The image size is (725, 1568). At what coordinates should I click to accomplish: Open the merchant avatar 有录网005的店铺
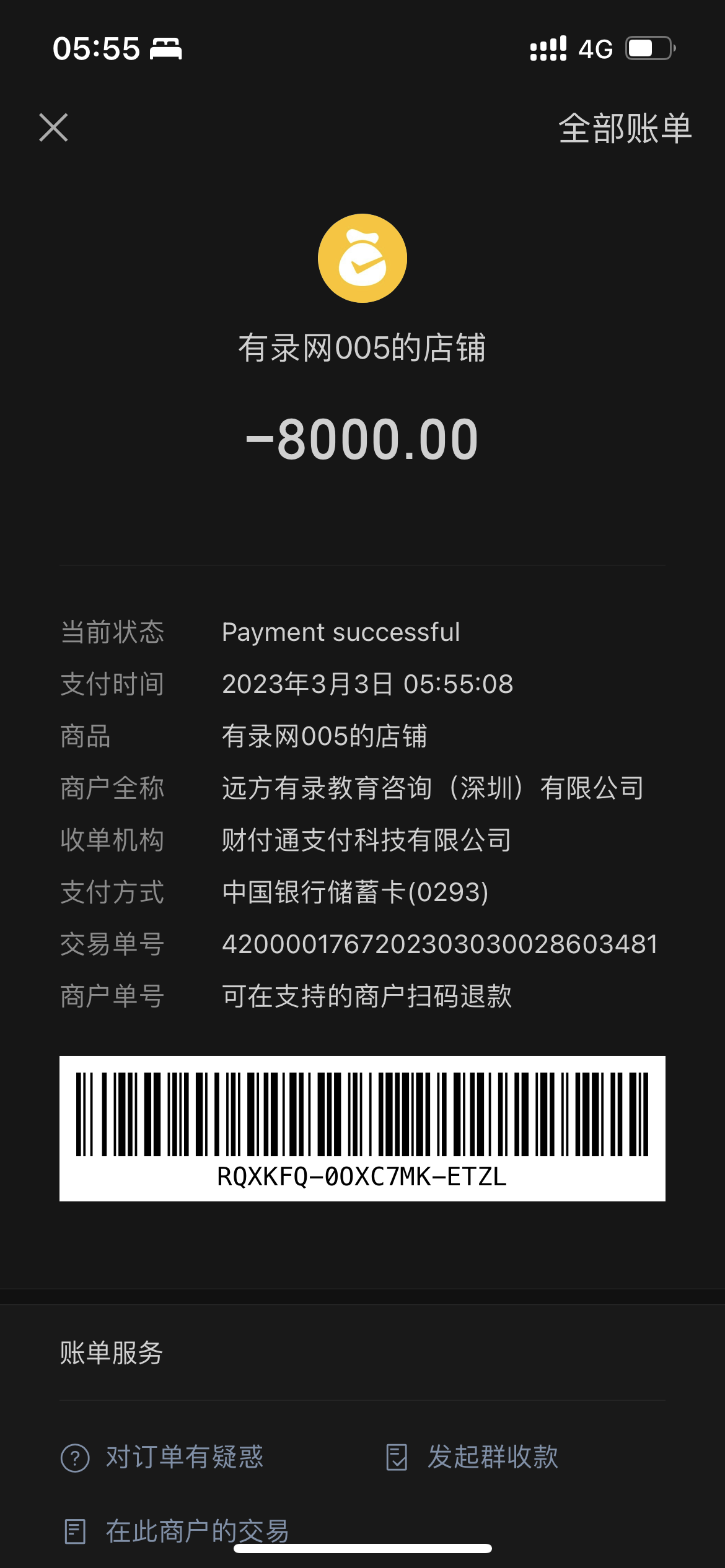tap(362, 258)
